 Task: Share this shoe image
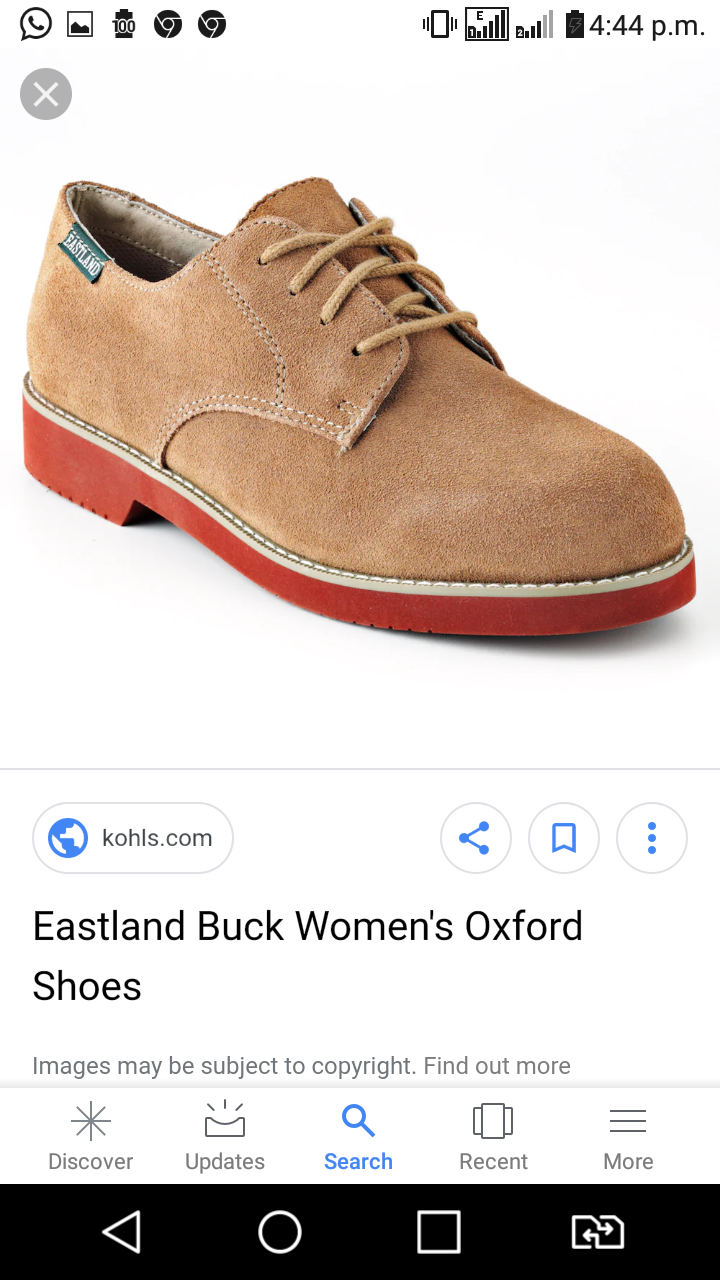click(475, 838)
